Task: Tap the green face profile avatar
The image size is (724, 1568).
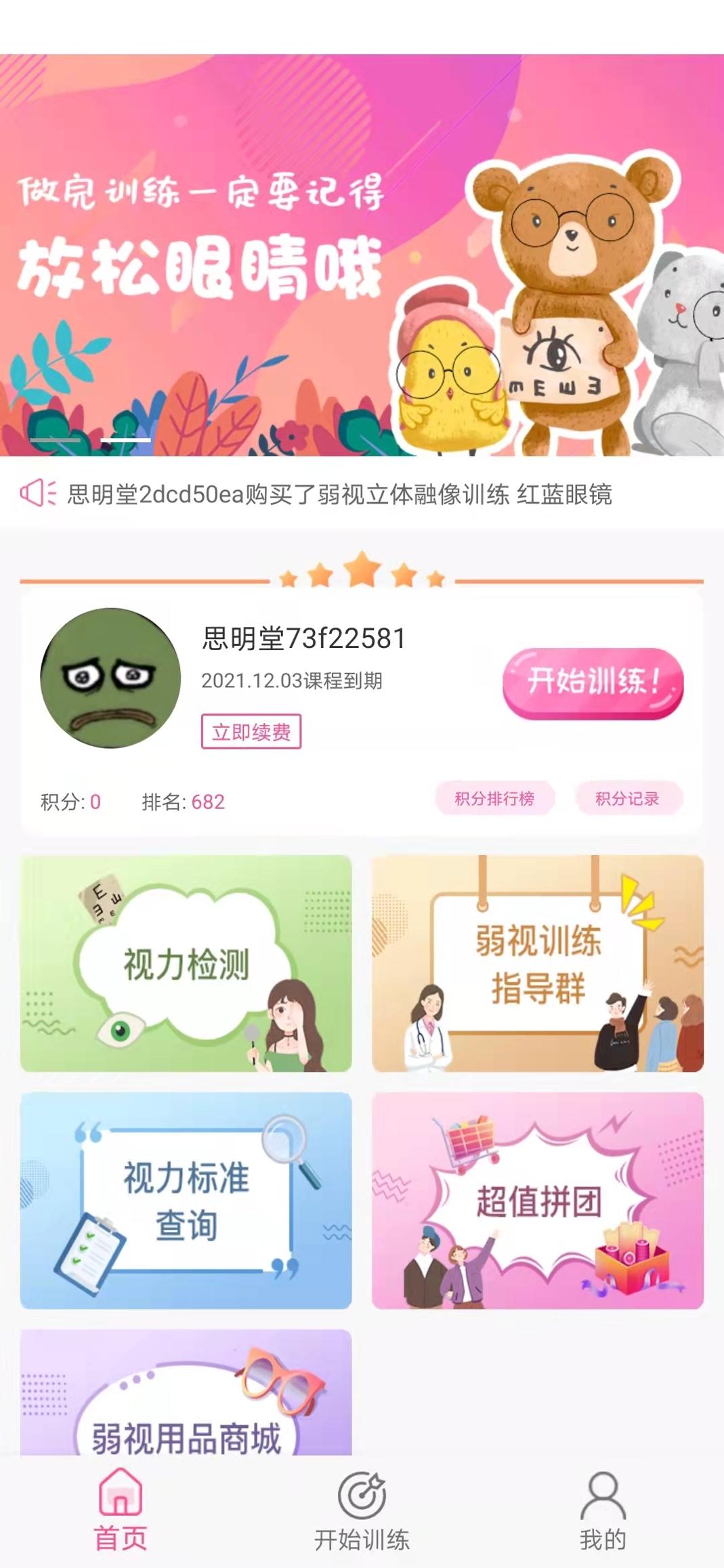Action: click(x=111, y=678)
